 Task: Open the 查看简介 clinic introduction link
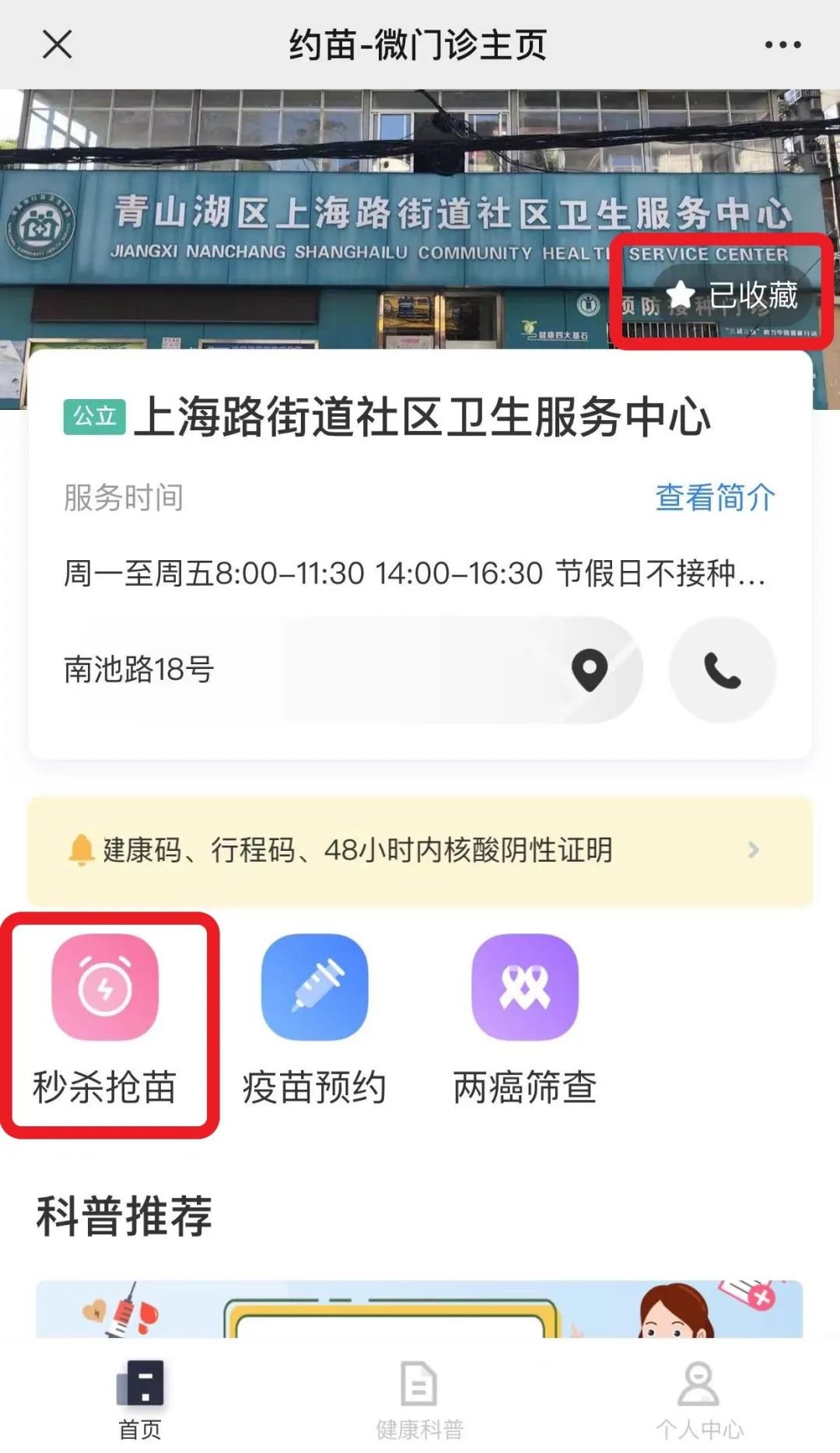715,498
